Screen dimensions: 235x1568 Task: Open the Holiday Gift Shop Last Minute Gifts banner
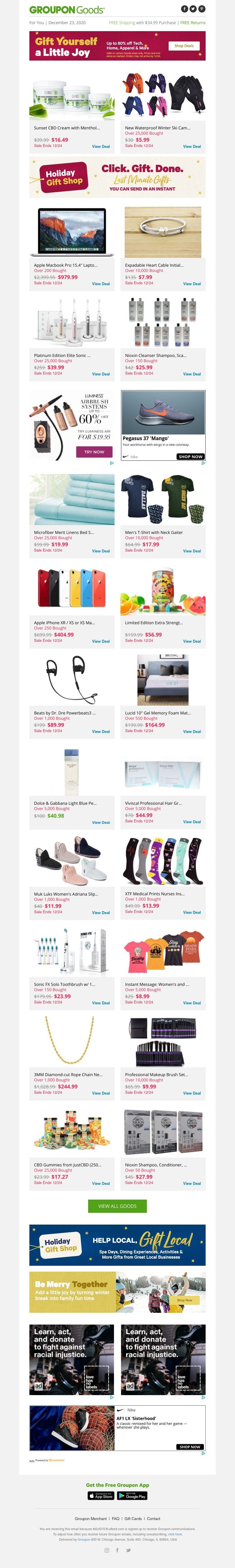[x=117, y=177]
